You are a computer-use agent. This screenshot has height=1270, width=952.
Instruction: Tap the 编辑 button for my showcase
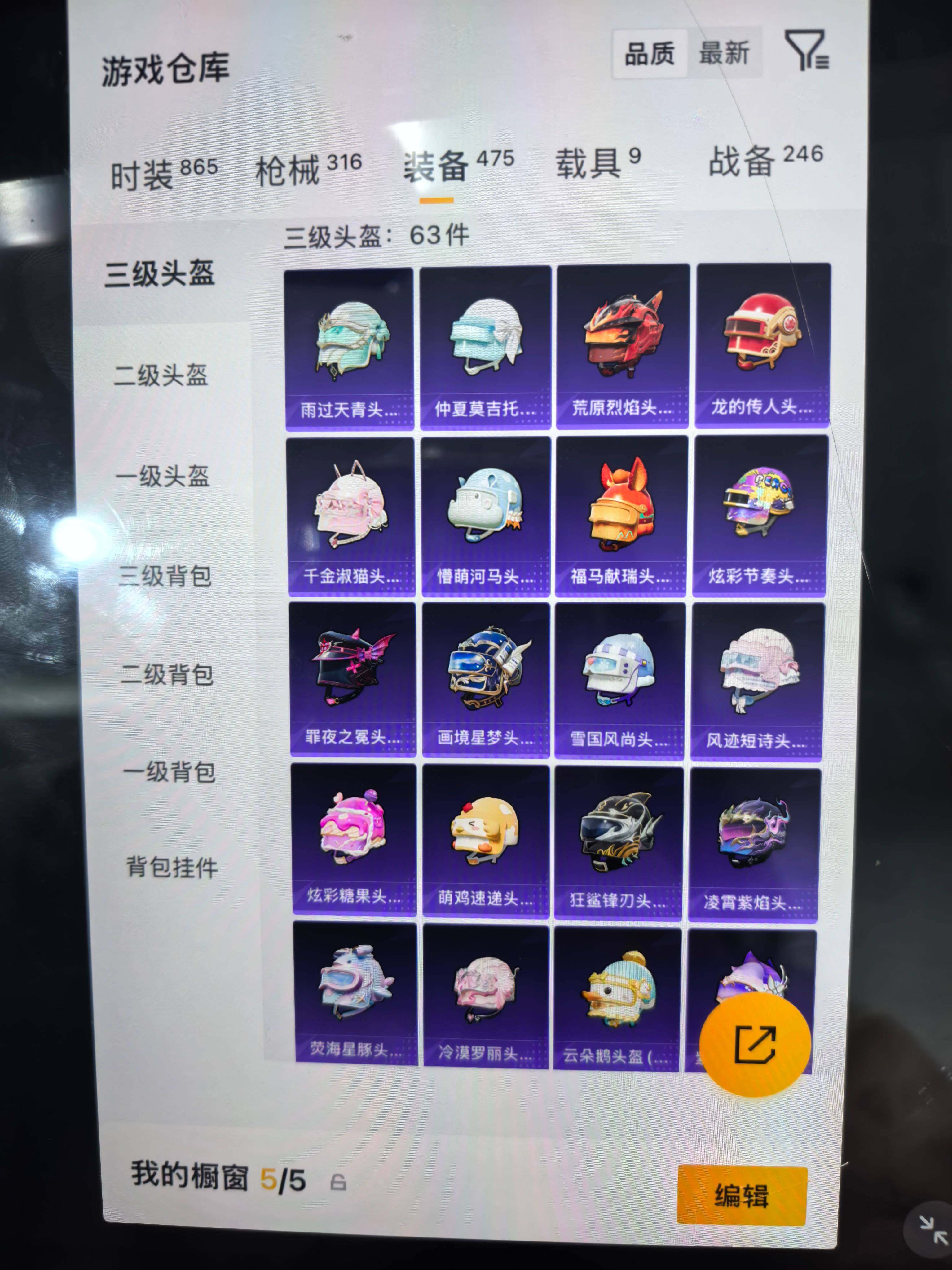741,1195
